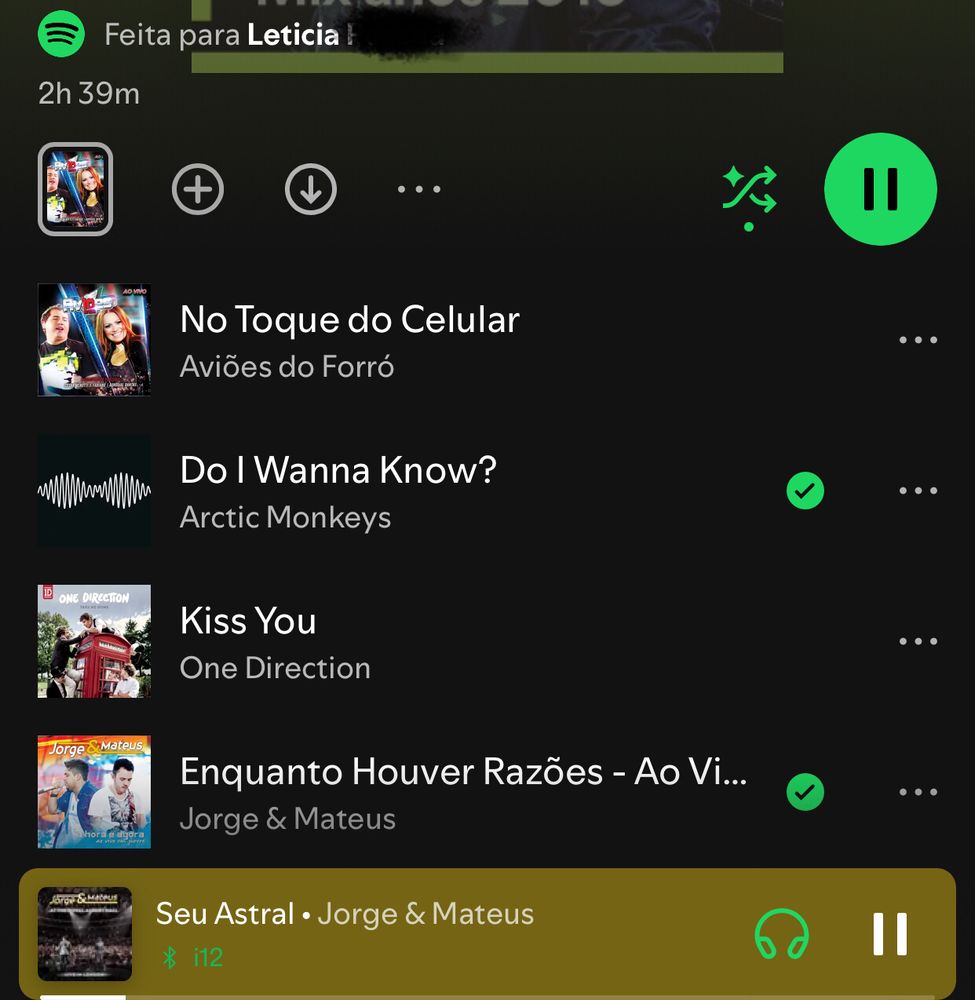Play No Toque do Celular

pyautogui.click(x=350, y=341)
